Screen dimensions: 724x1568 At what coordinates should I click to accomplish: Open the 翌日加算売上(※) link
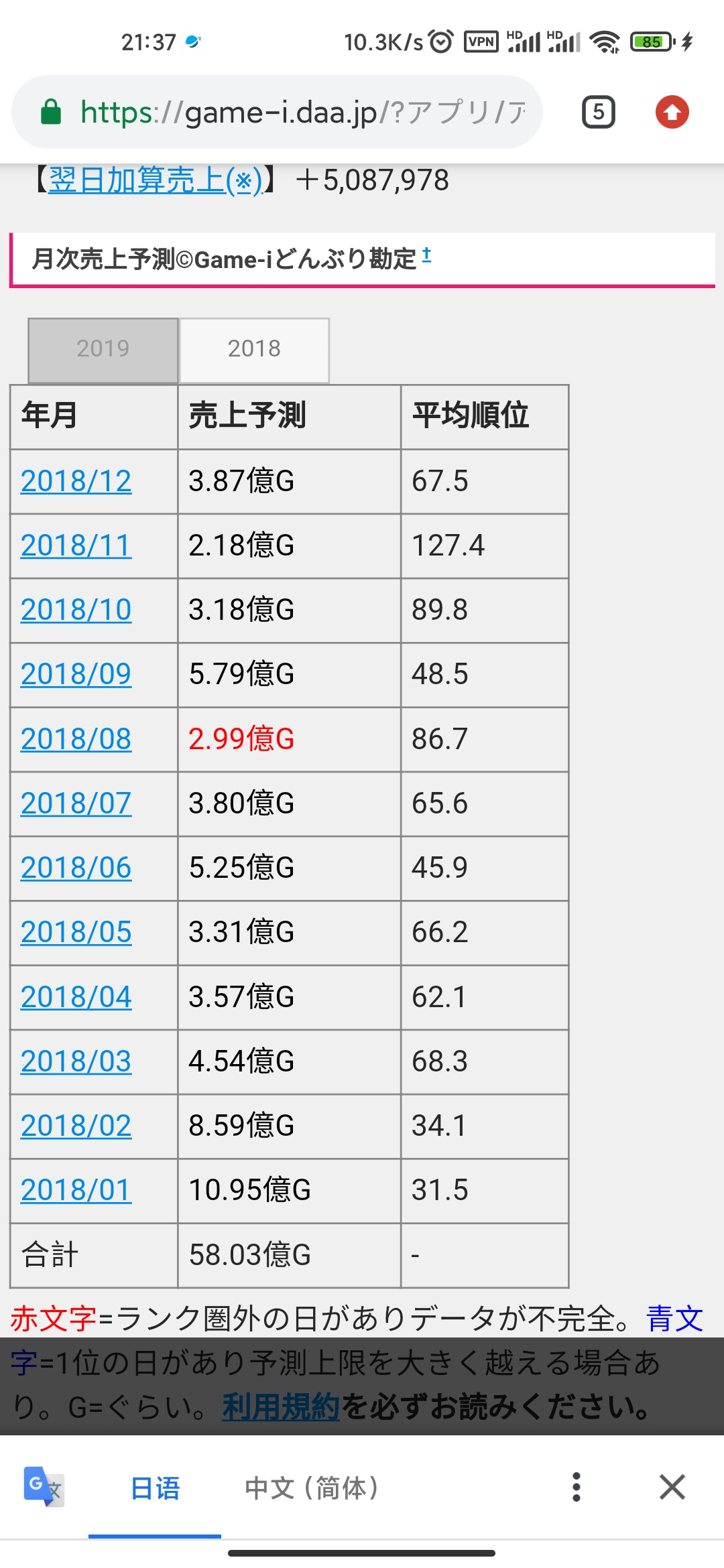(156, 180)
